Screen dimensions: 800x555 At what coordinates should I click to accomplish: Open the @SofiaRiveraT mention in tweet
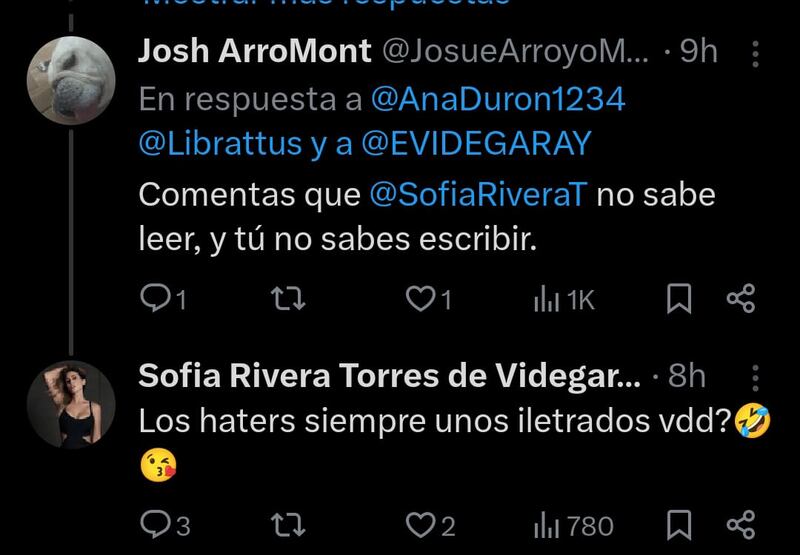pos(478,194)
